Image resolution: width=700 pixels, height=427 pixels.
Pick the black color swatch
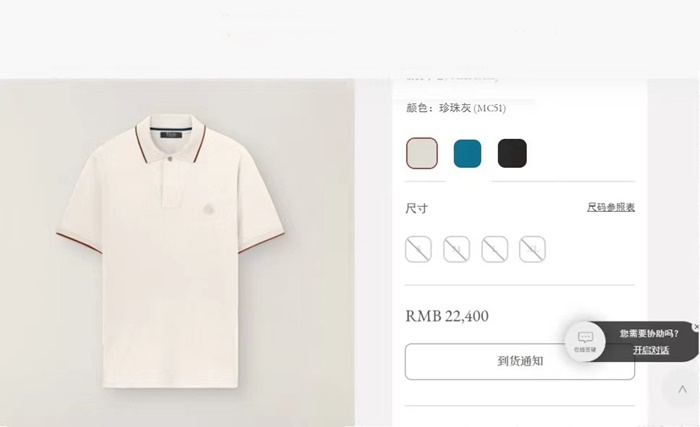[x=512, y=153]
